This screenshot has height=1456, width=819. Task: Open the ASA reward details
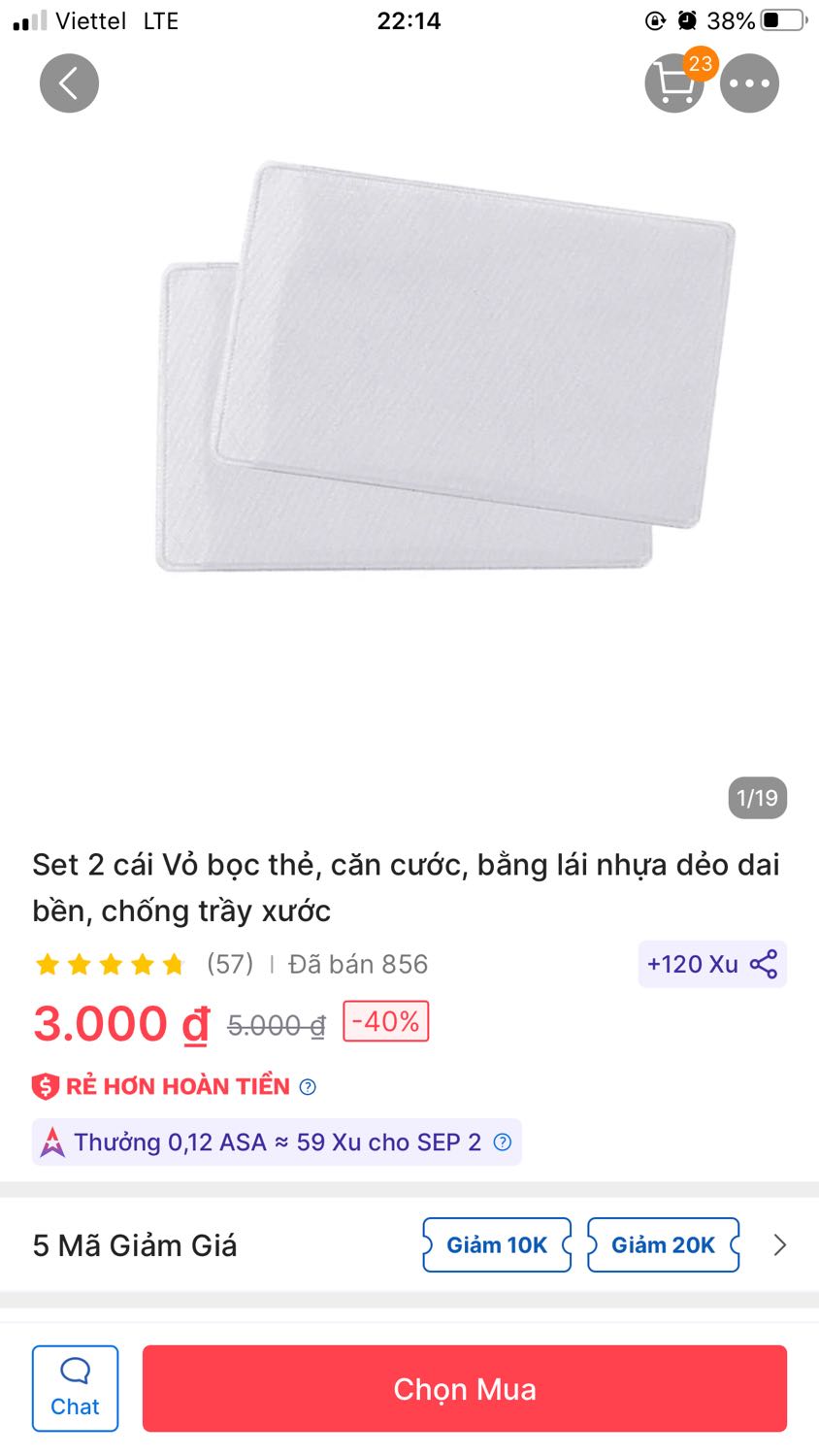tap(277, 1142)
